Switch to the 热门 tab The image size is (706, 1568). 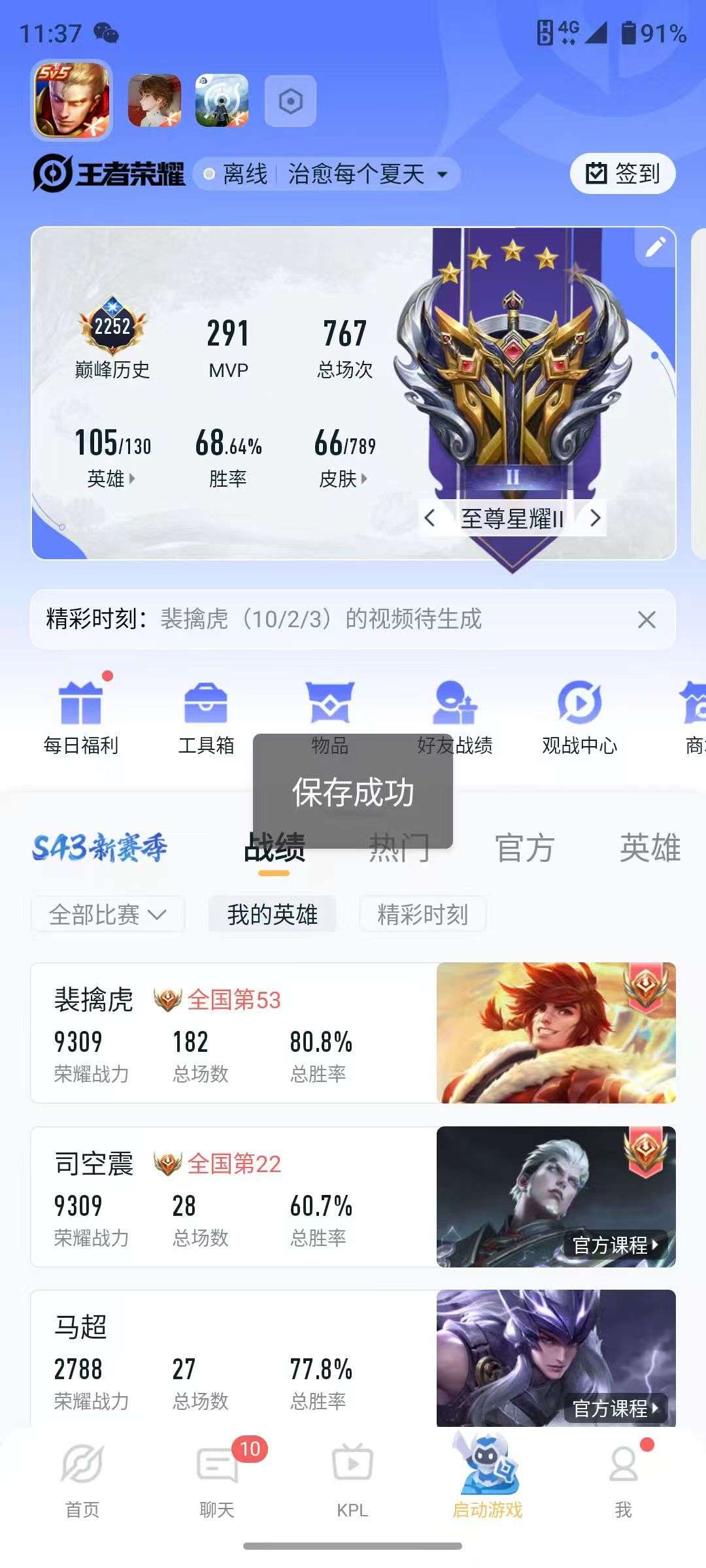coord(401,848)
